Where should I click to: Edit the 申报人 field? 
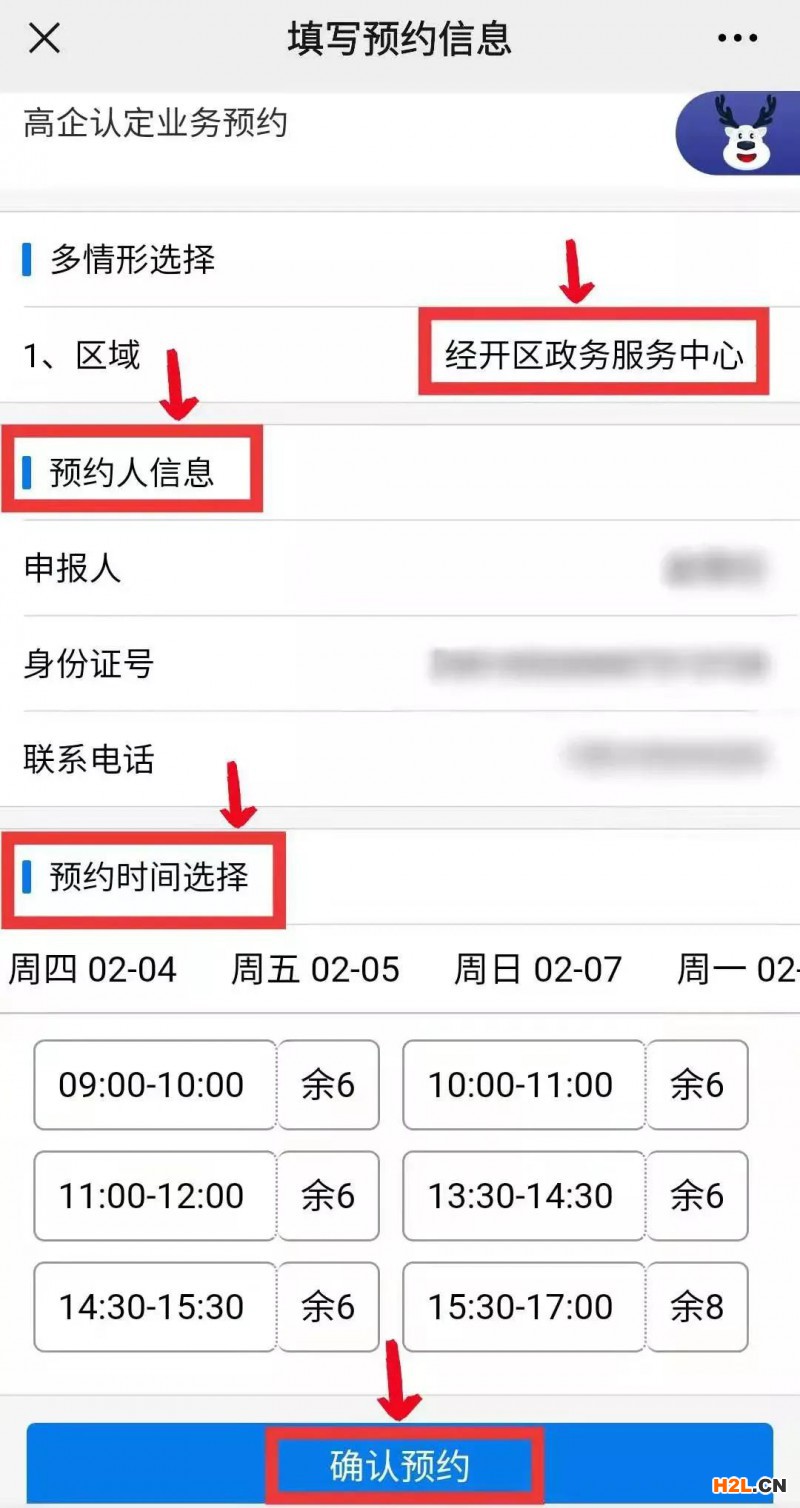[x=400, y=568]
